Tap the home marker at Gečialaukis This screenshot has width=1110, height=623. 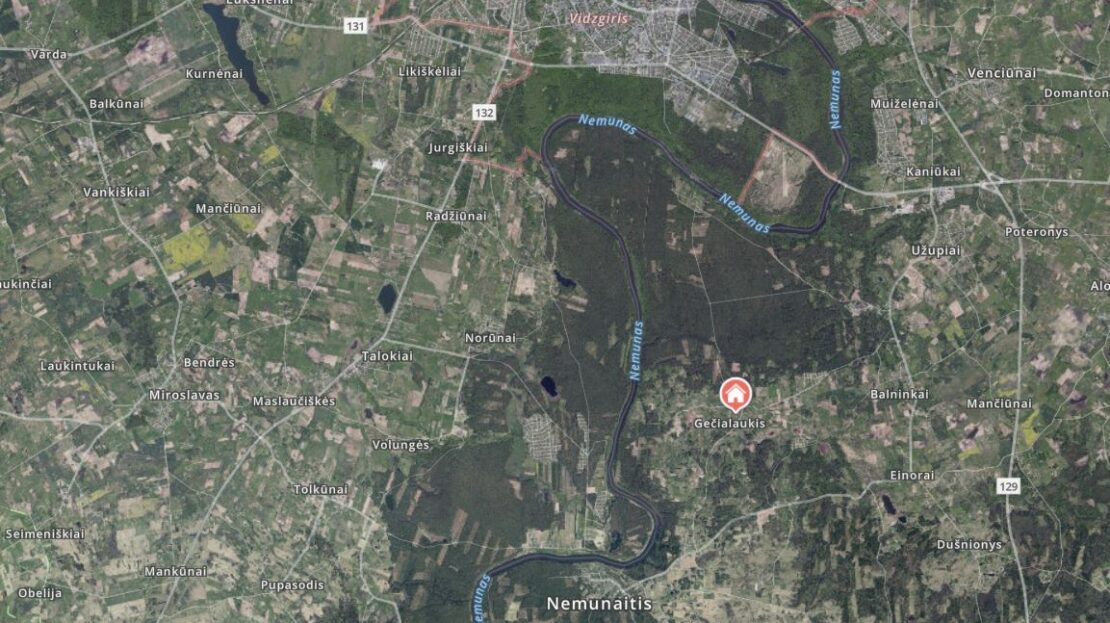[x=735, y=393]
